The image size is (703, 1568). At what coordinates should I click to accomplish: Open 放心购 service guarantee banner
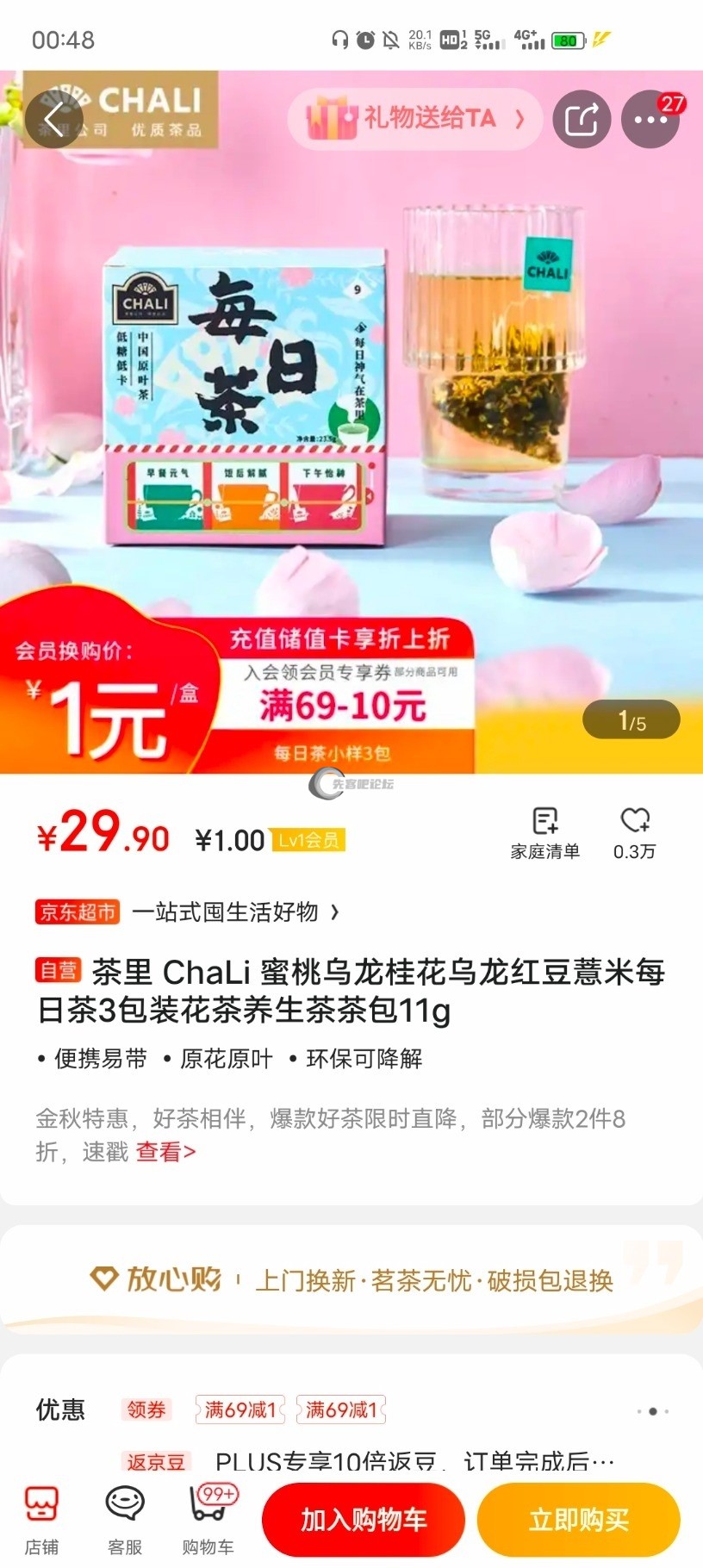point(351,1280)
